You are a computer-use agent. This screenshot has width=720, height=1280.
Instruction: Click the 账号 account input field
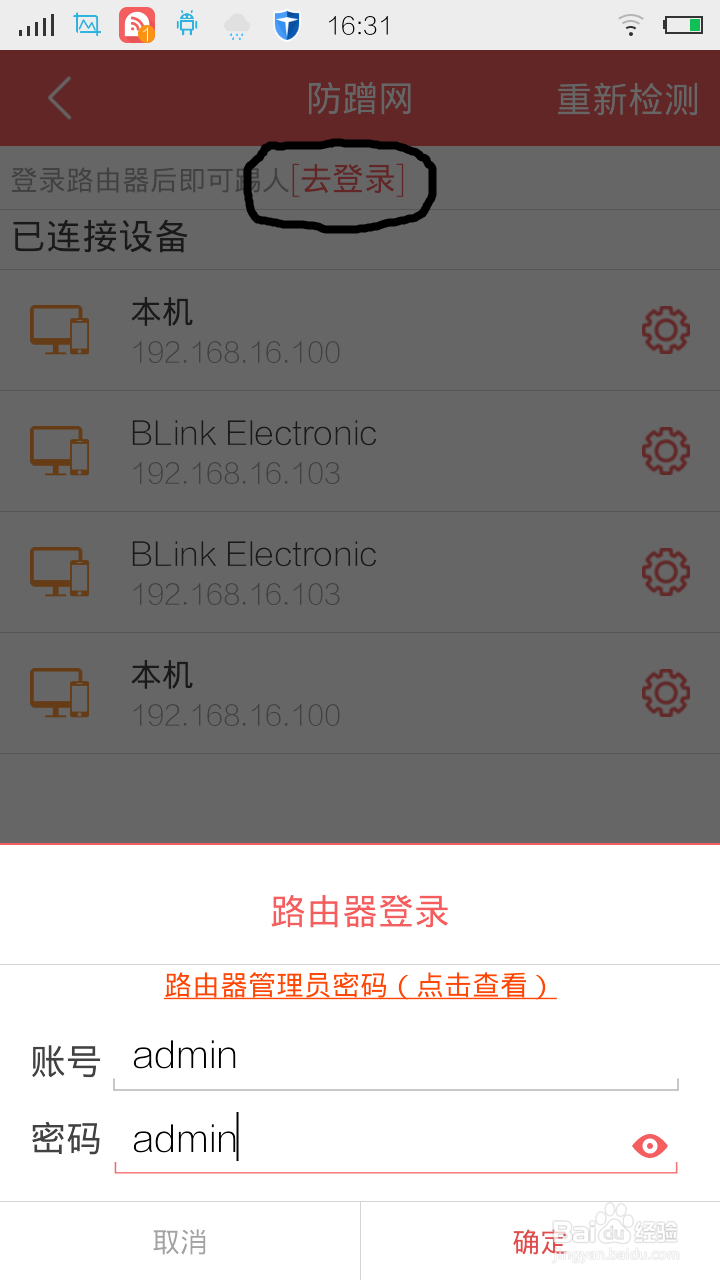pyautogui.click(x=395, y=1055)
